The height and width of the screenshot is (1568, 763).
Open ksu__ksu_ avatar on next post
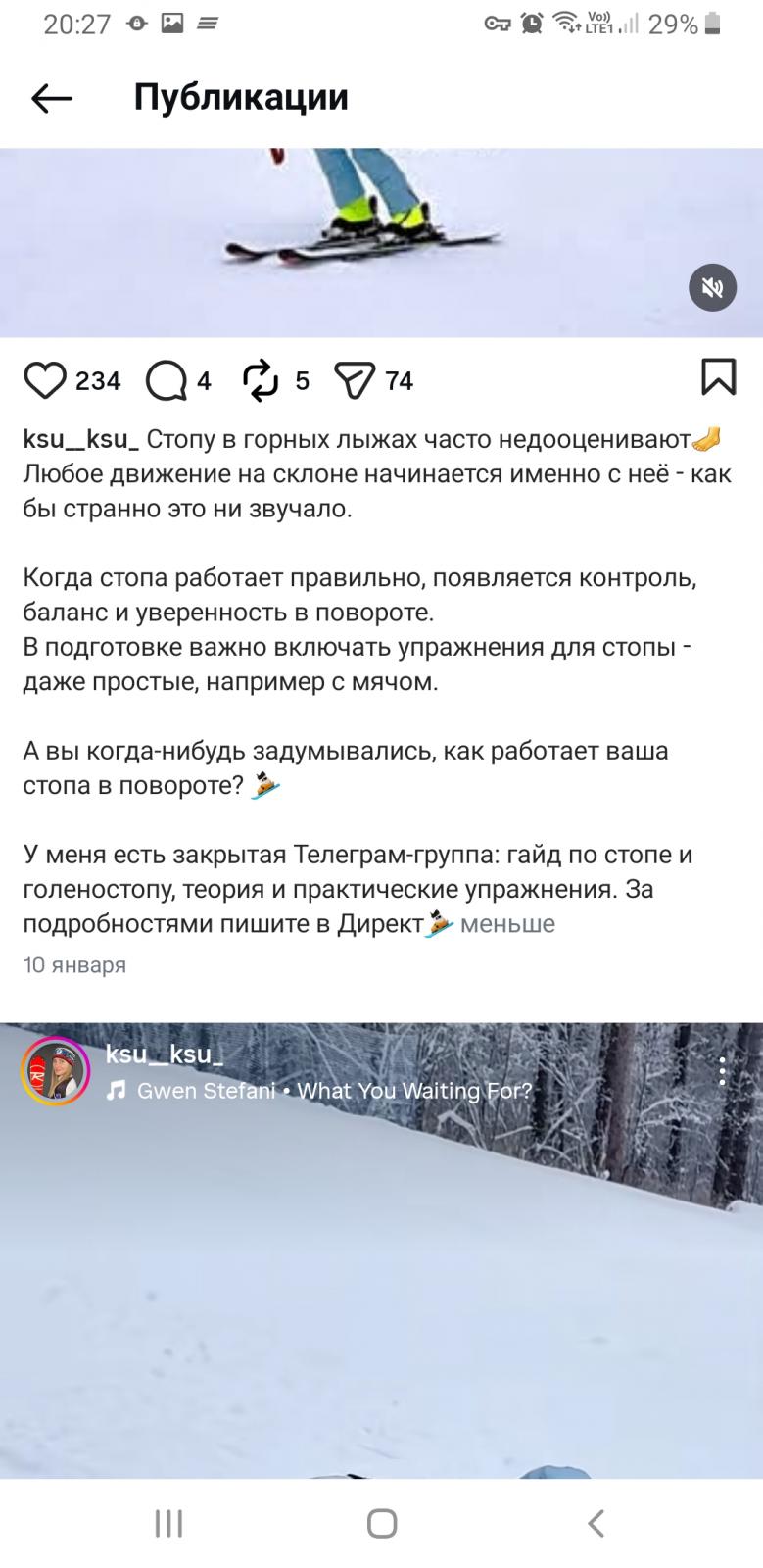pos(56,1071)
